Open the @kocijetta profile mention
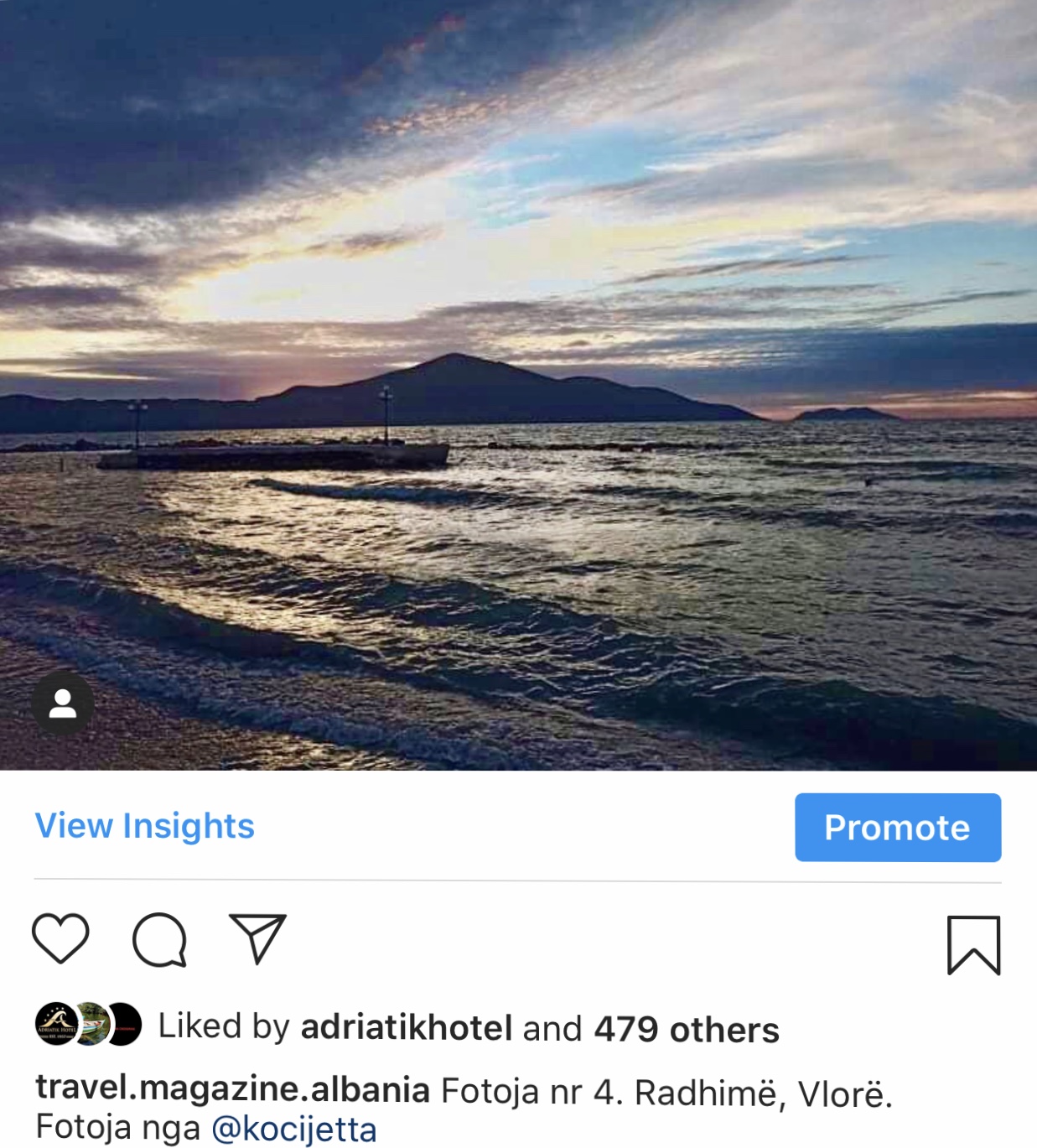Image resolution: width=1037 pixels, height=1148 pixels. click(x=293, y=1129)
